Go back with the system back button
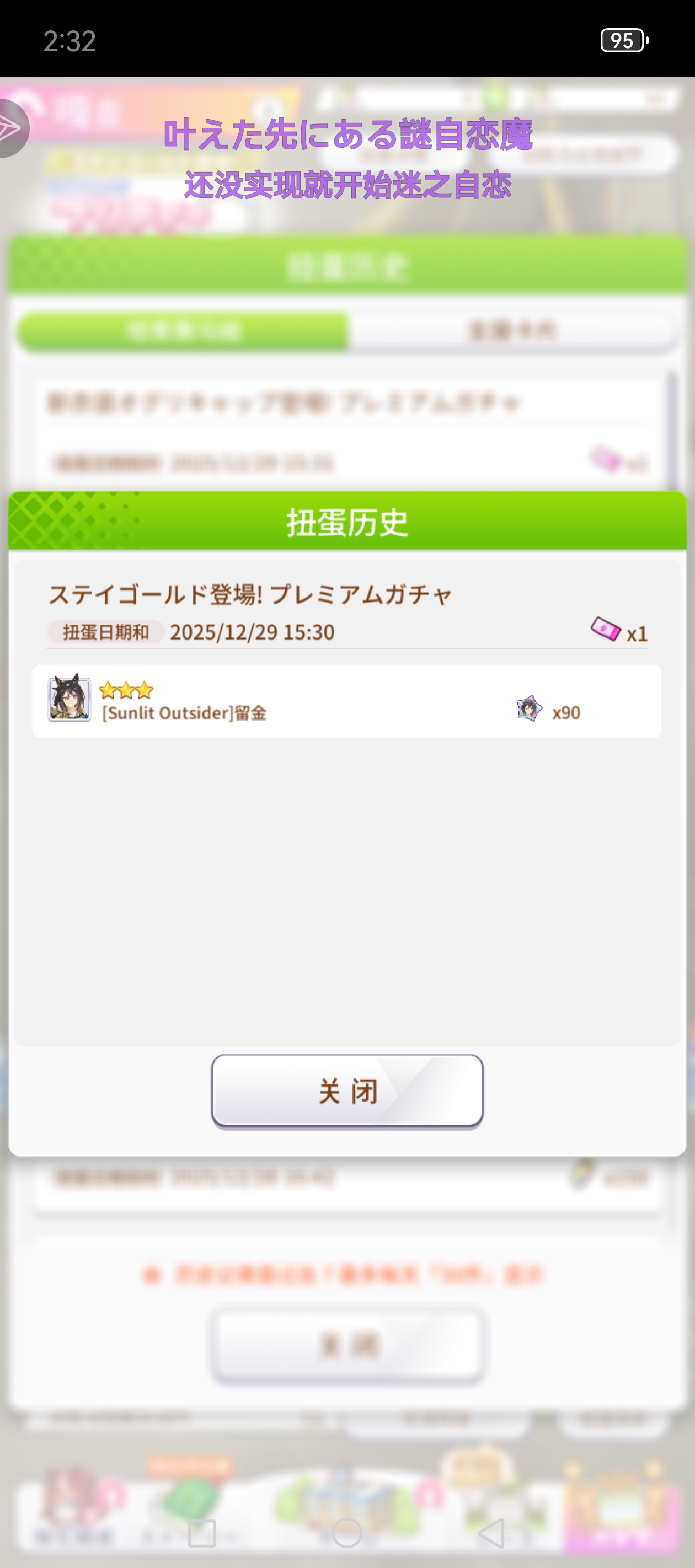 (x=492, y=1533)
